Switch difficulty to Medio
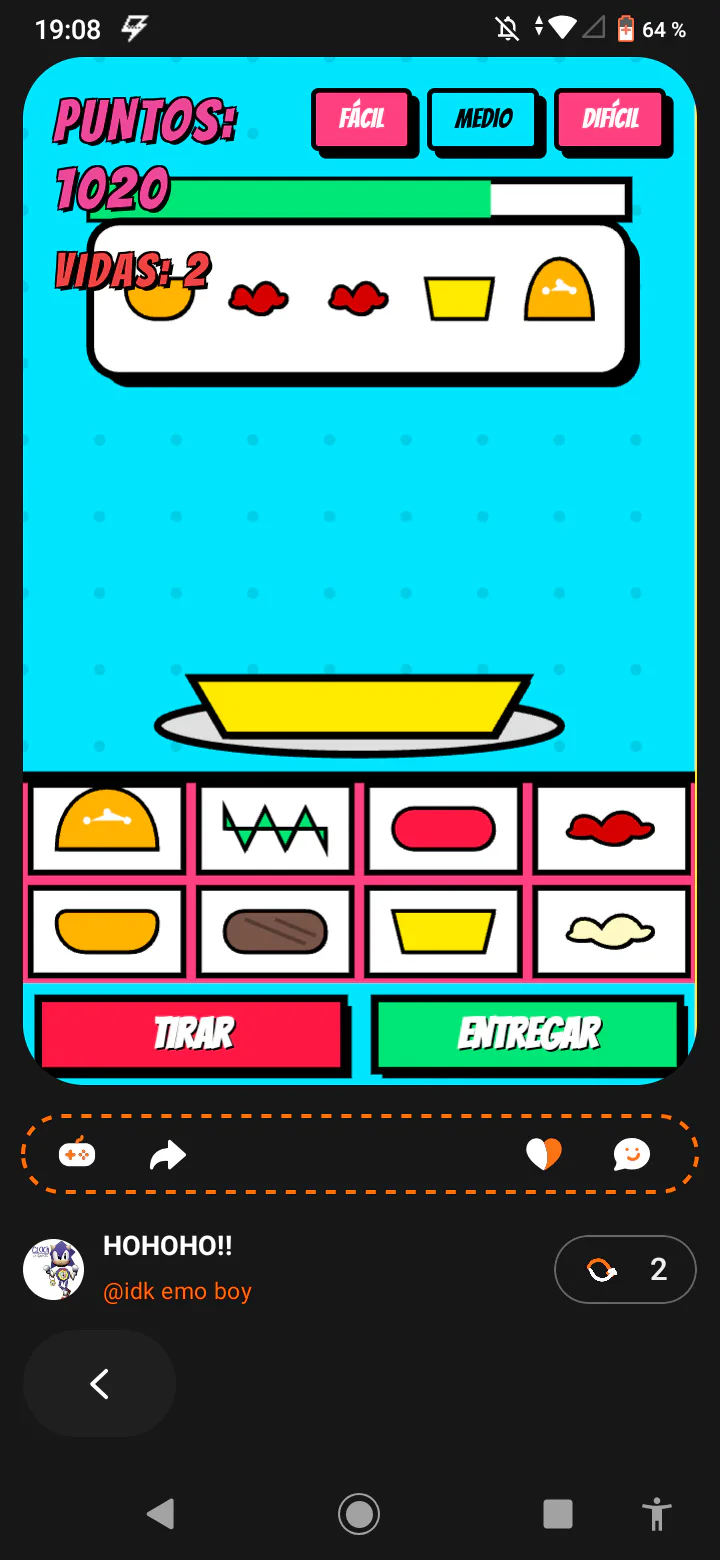 point(483,119)
